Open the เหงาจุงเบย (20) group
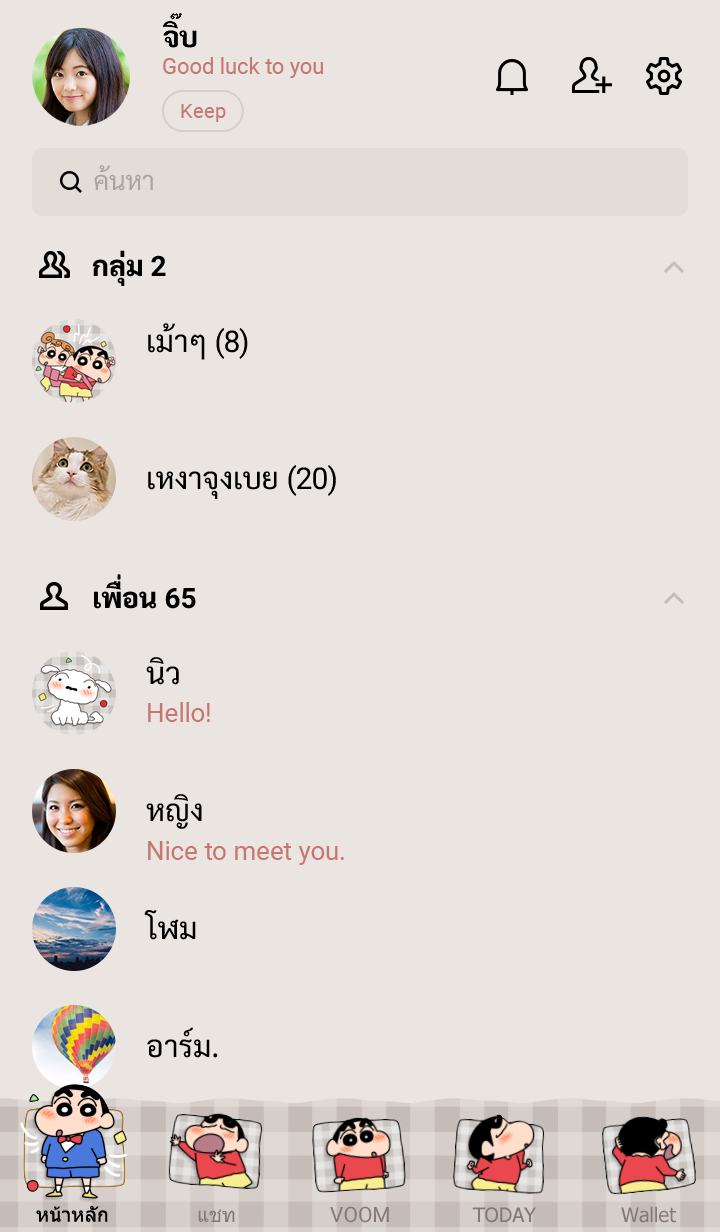Screen dimensions: 720x1232 [241, 480]
